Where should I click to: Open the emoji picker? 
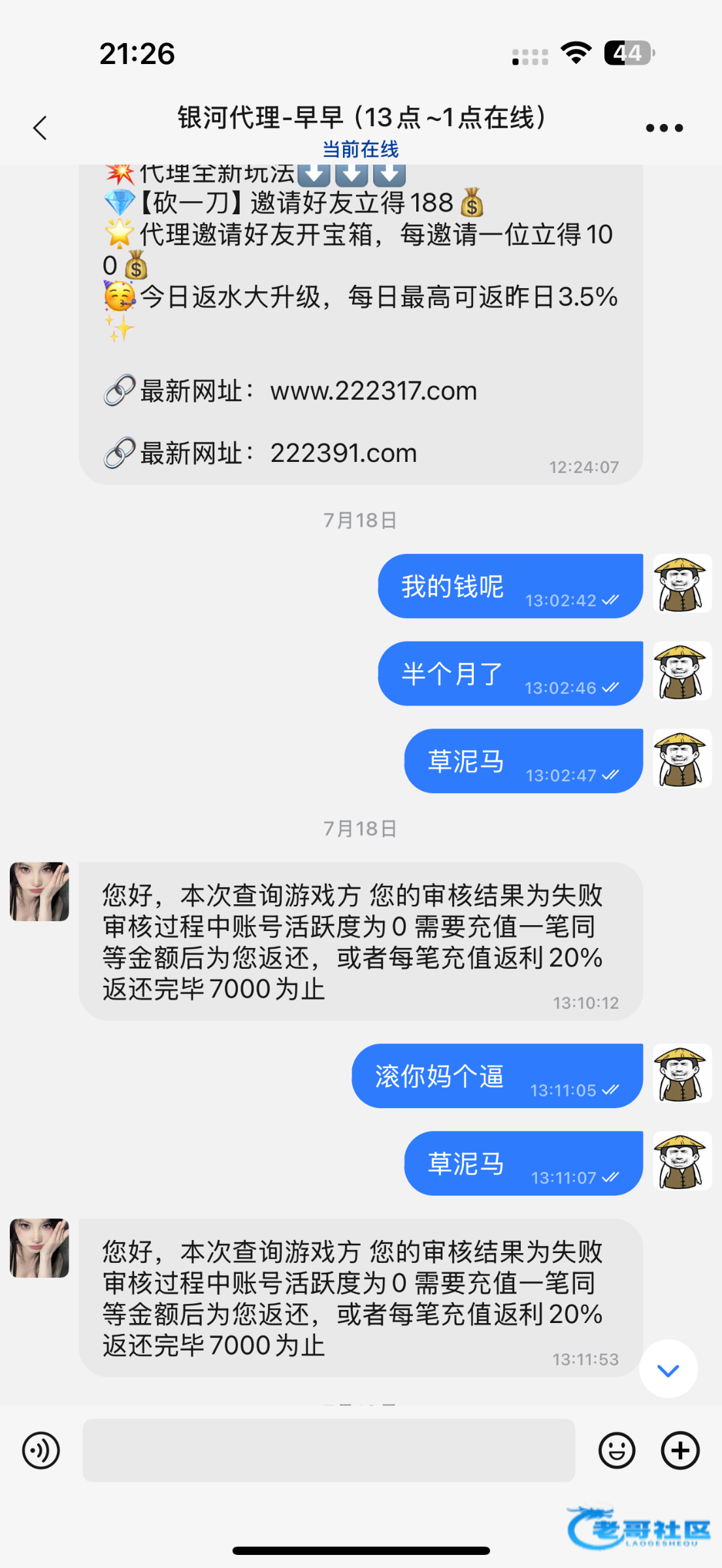(616, 1450)
